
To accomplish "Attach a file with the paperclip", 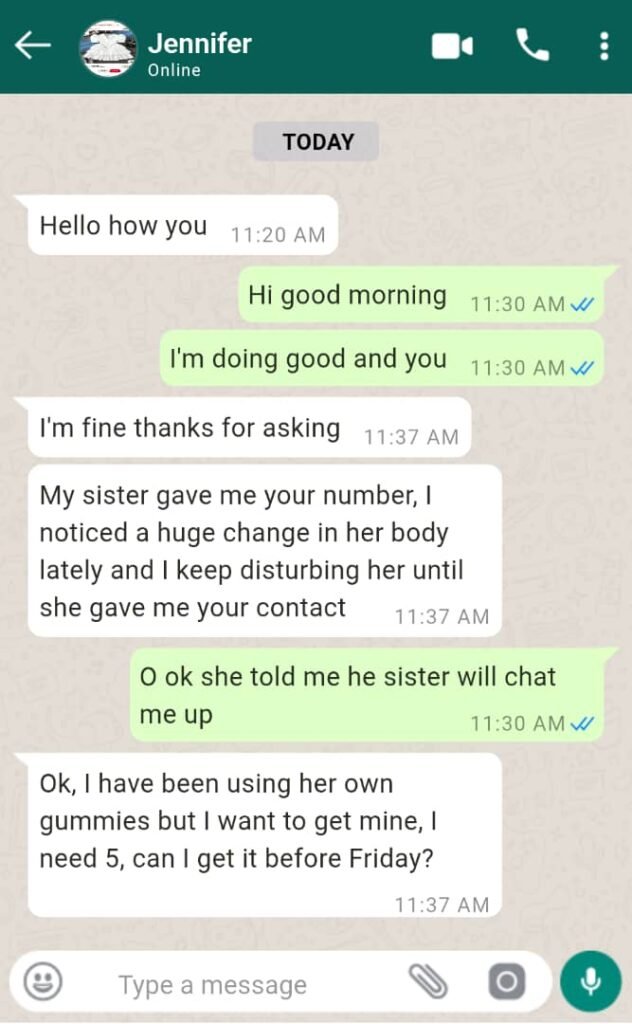I will point(429,982).
